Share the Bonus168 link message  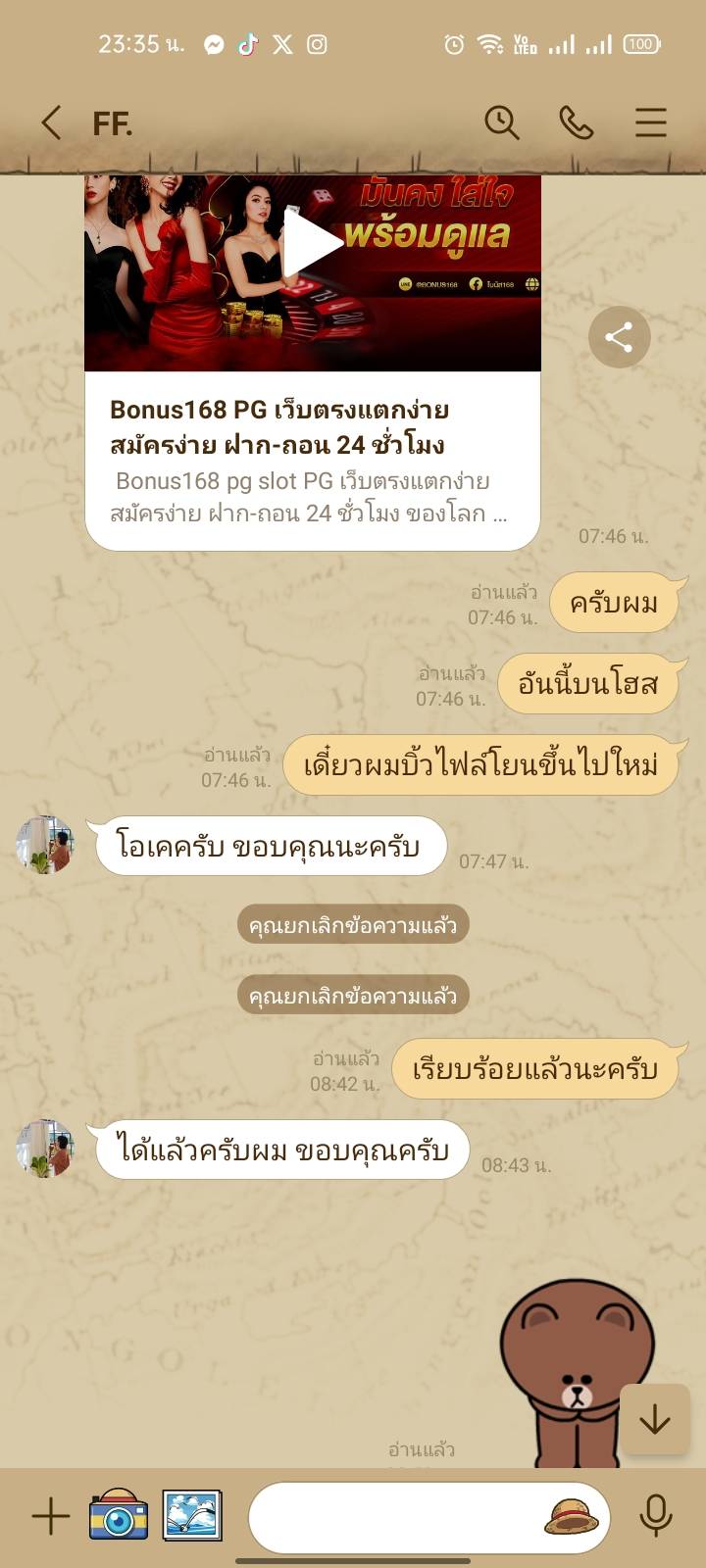tap(619, 337)
